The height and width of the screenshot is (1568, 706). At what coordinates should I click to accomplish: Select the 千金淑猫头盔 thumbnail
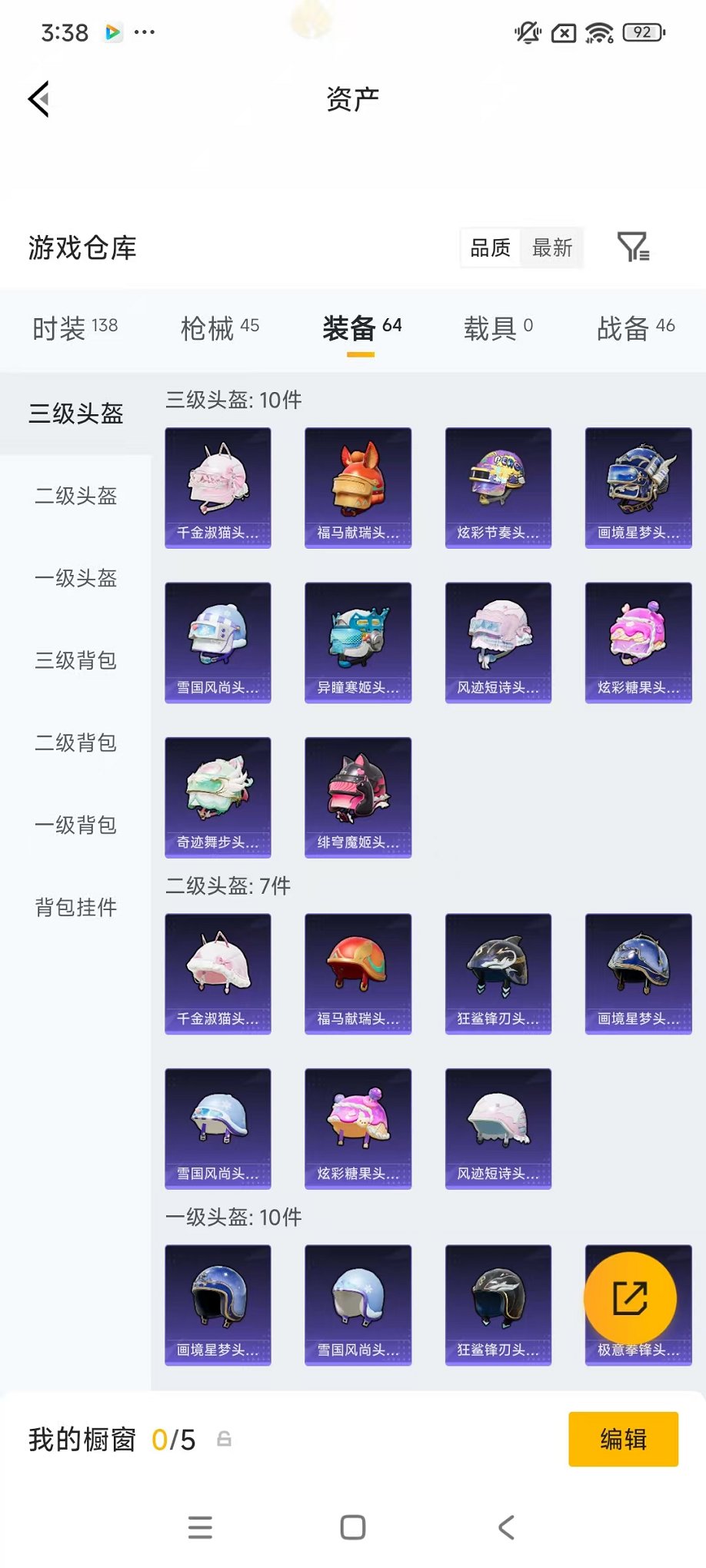tap(218, 487)
